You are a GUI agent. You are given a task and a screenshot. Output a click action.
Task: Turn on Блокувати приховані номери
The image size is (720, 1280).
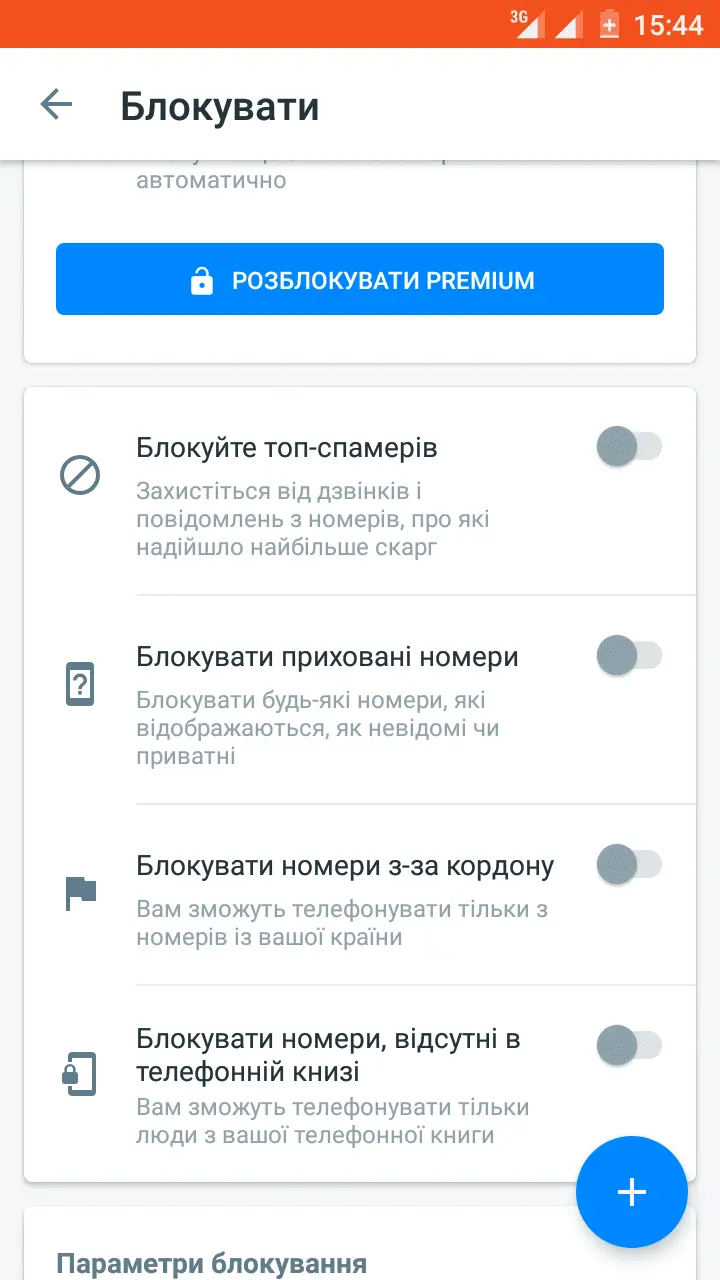click(629, 656)
